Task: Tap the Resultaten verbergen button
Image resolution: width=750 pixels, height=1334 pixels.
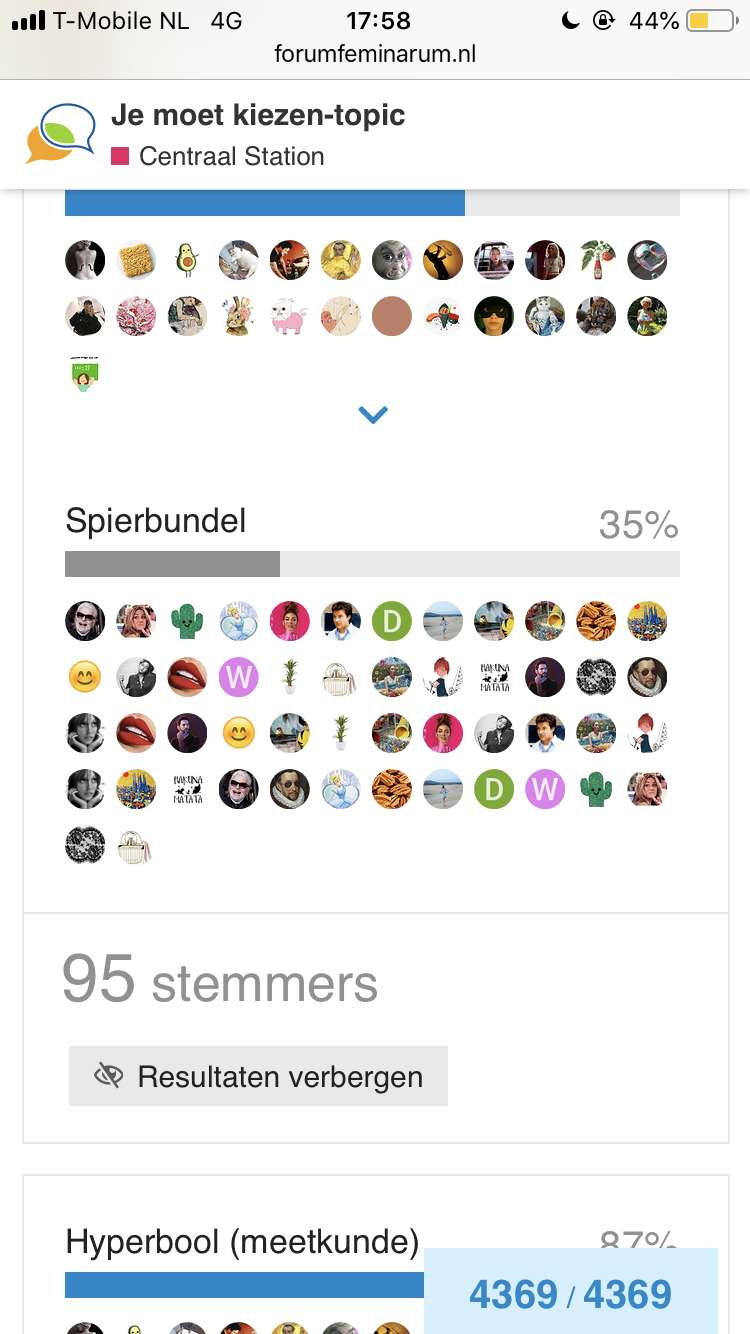Action: [258, 1076]
